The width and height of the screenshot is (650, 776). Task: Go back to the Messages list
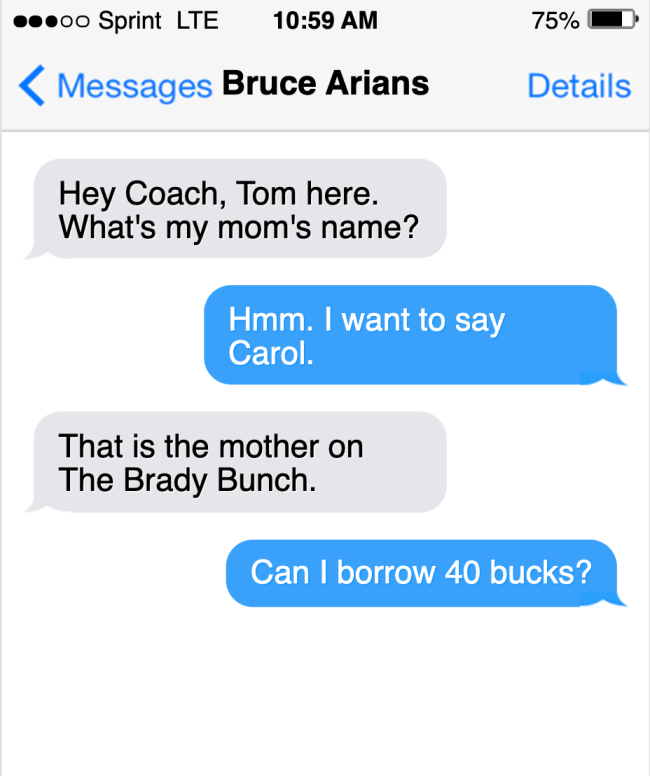point(115,86)
